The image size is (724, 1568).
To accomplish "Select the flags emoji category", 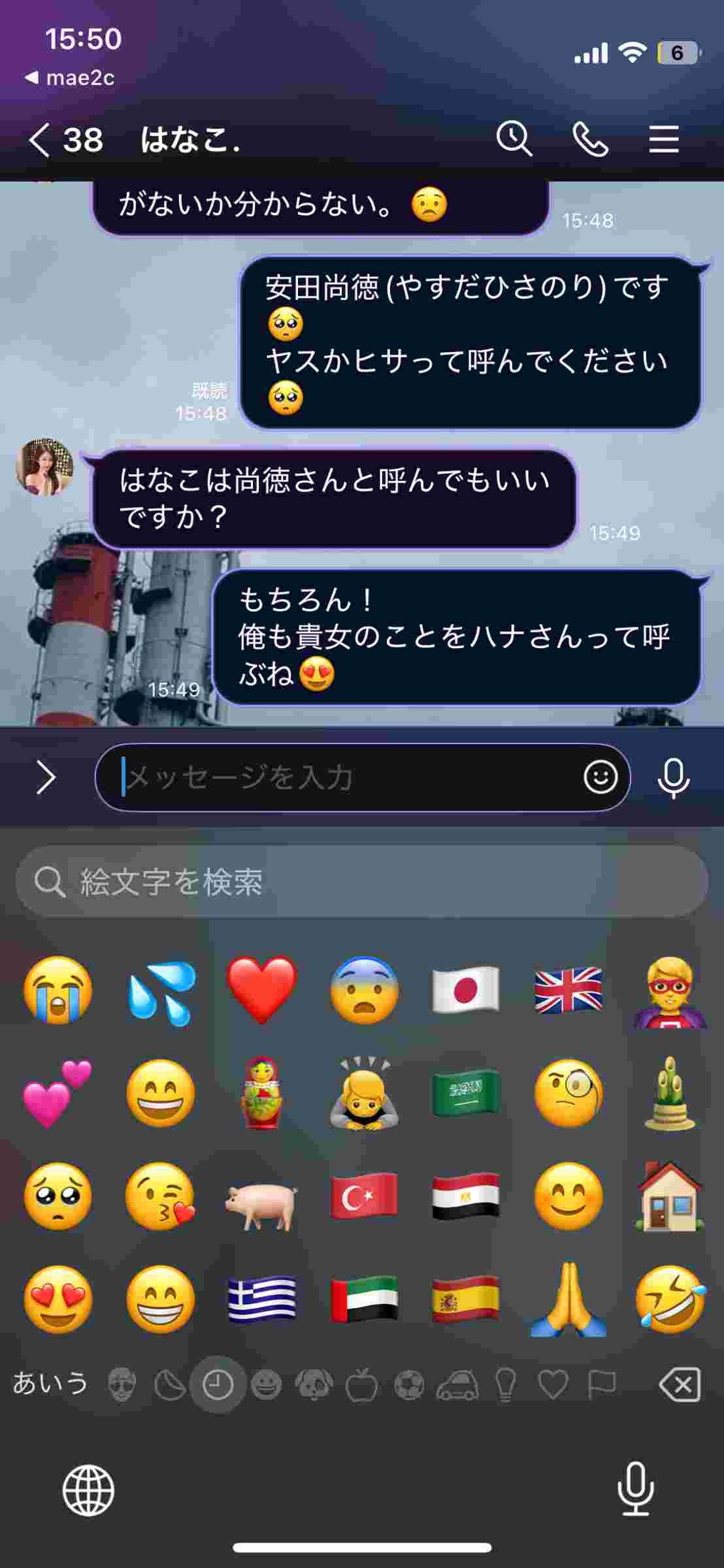I will (x=602, y=1384).
